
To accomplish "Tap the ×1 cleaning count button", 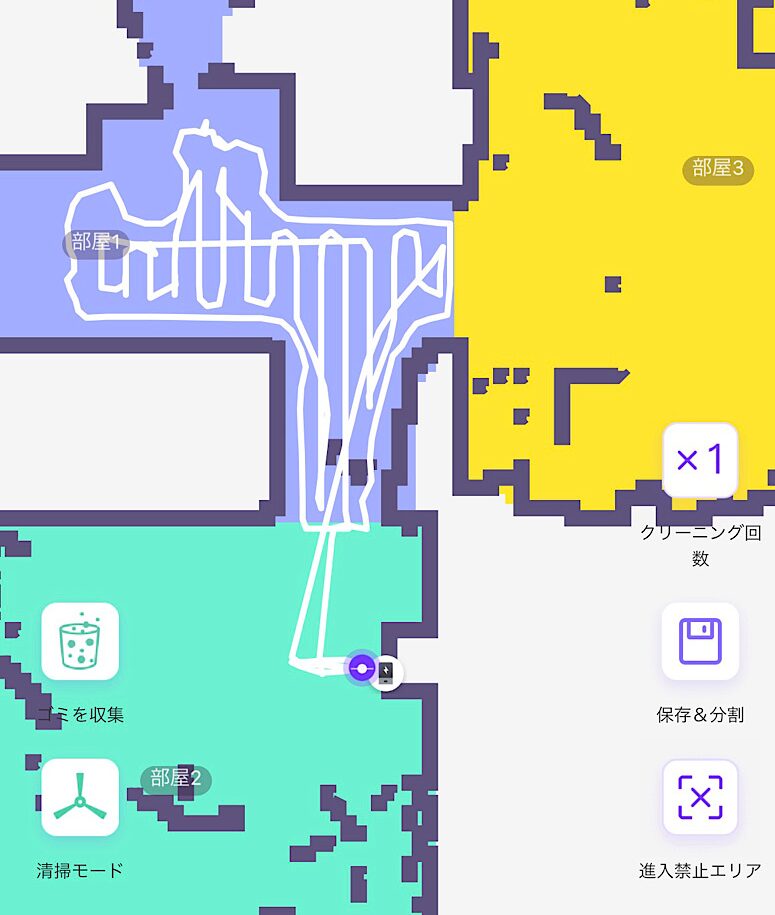I will 699,460.
